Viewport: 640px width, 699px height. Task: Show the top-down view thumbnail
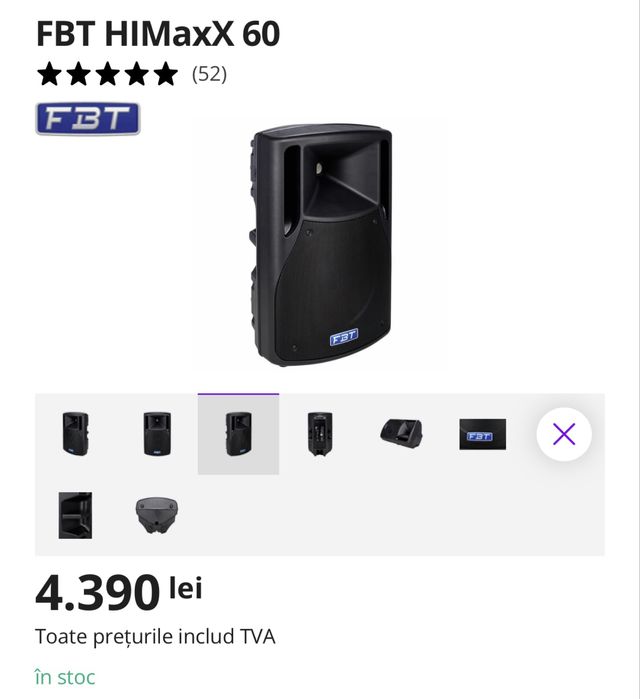coord(157,515)
